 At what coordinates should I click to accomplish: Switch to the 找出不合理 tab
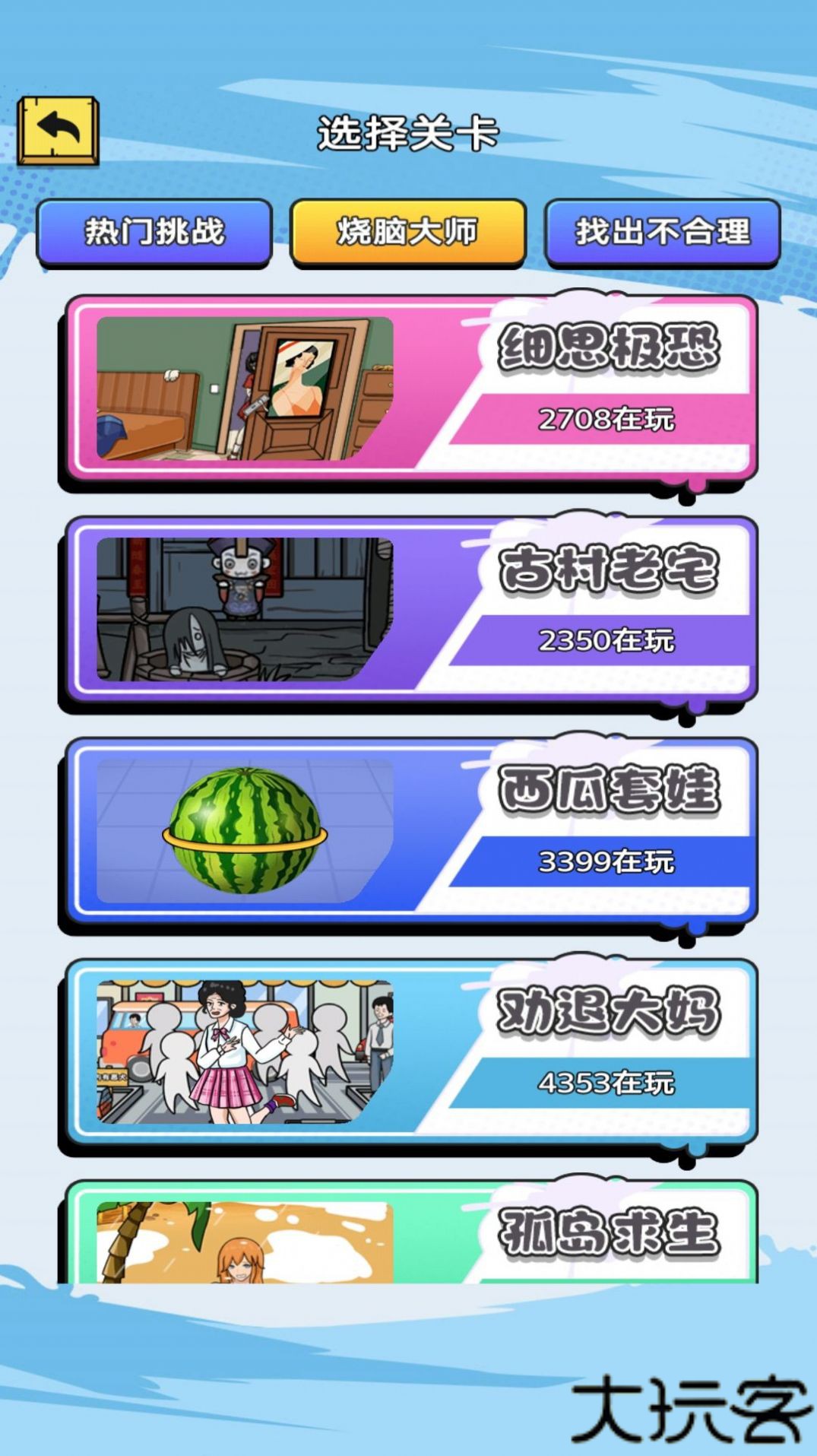point(661,232)
